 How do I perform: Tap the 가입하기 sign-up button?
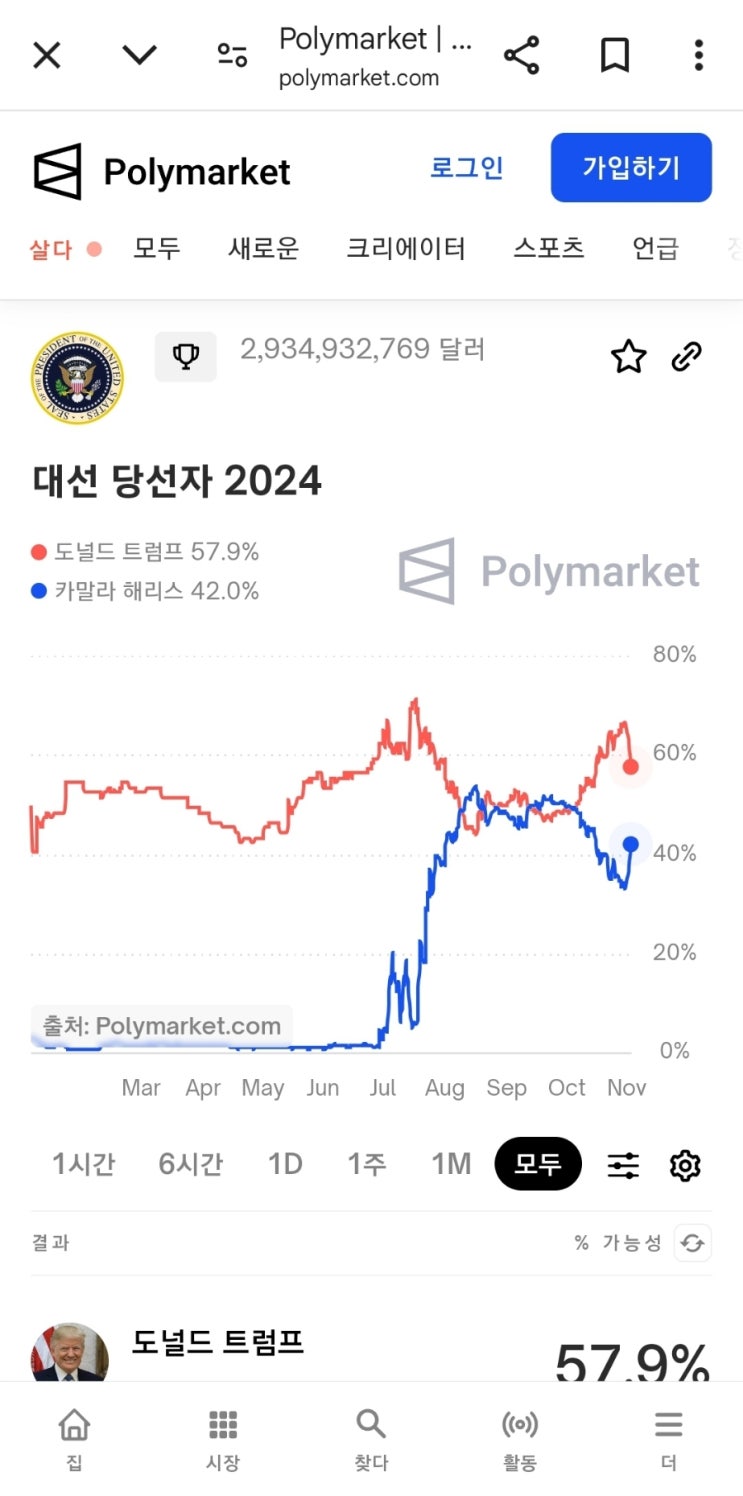point(631,168)
